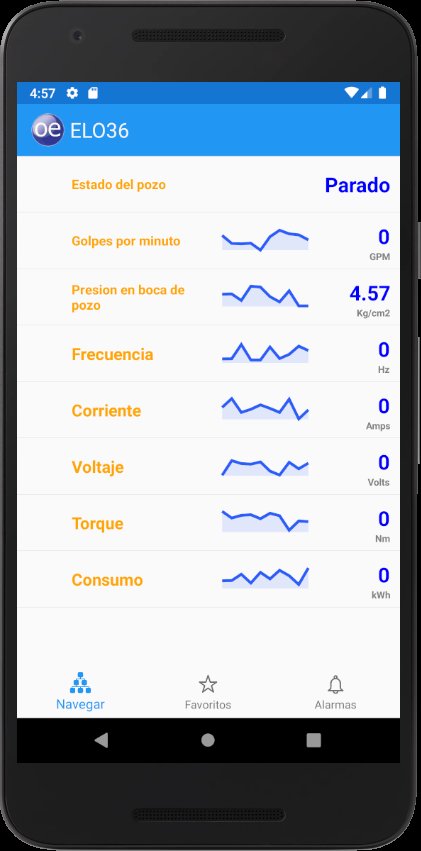421x851 pixels.
Task: Tap the system back button
Action: click(101, 740)
